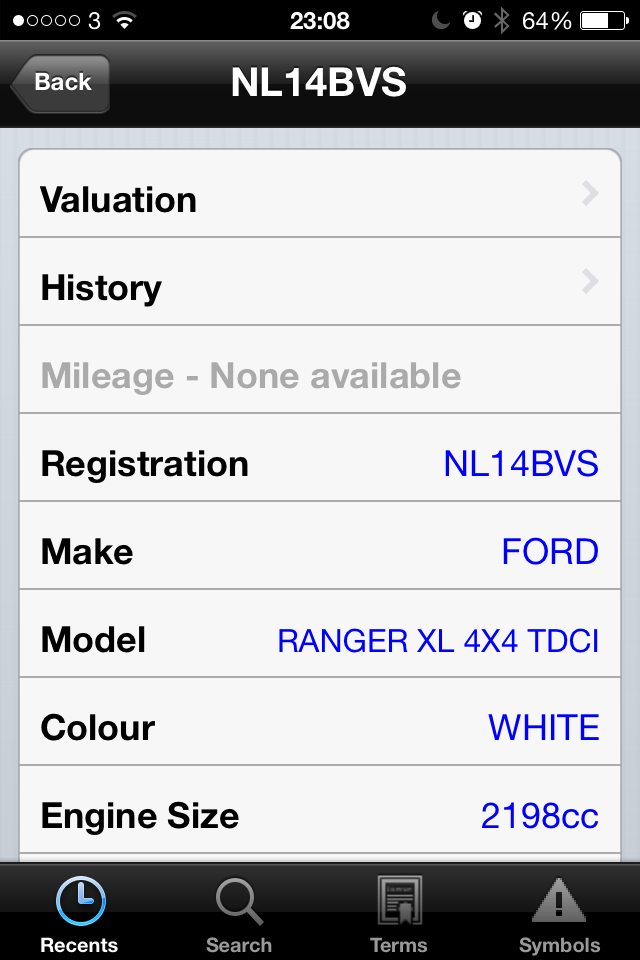Screen dimensions: 640x960
Task: Open the Terms tab
Action: pos(398,915)
